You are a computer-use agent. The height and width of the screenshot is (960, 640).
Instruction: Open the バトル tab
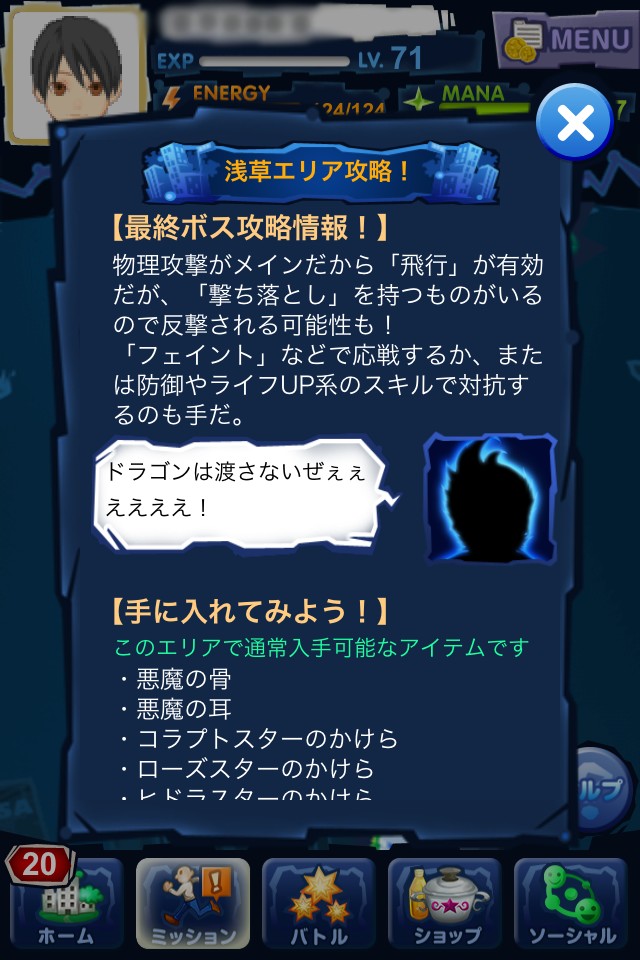[x=319, y=903]
